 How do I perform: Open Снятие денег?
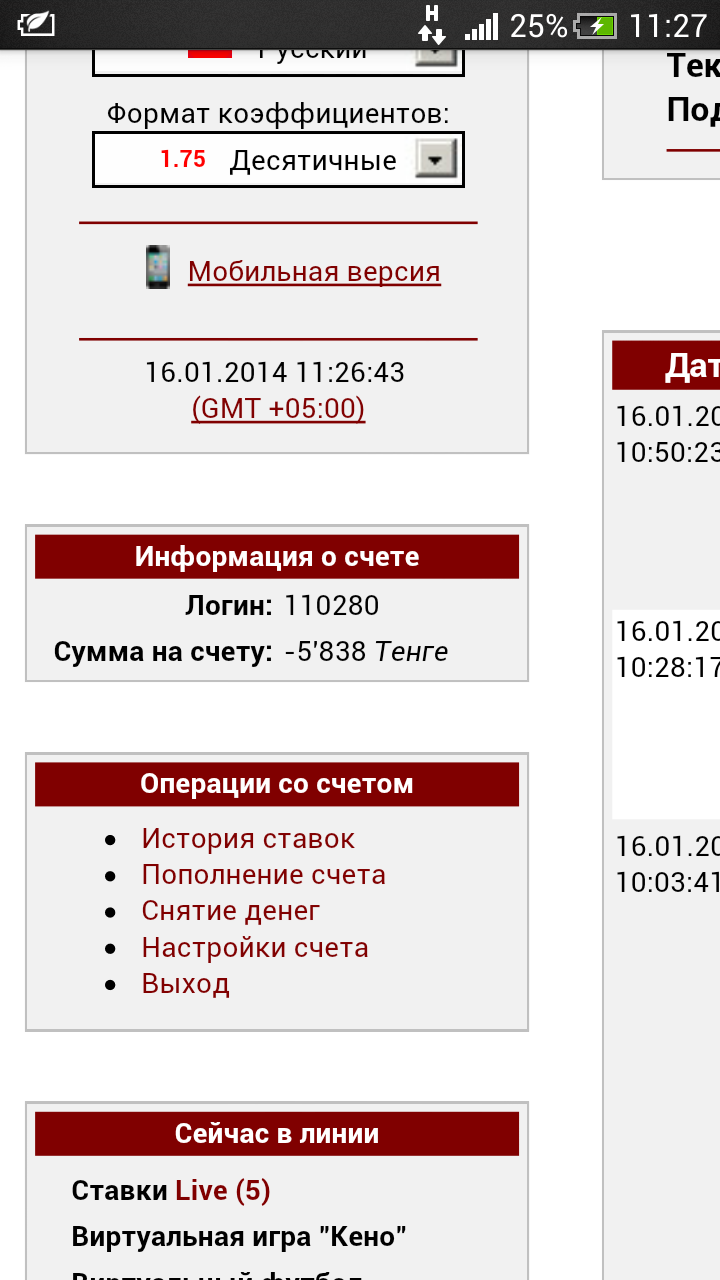[x=231, y=911]
